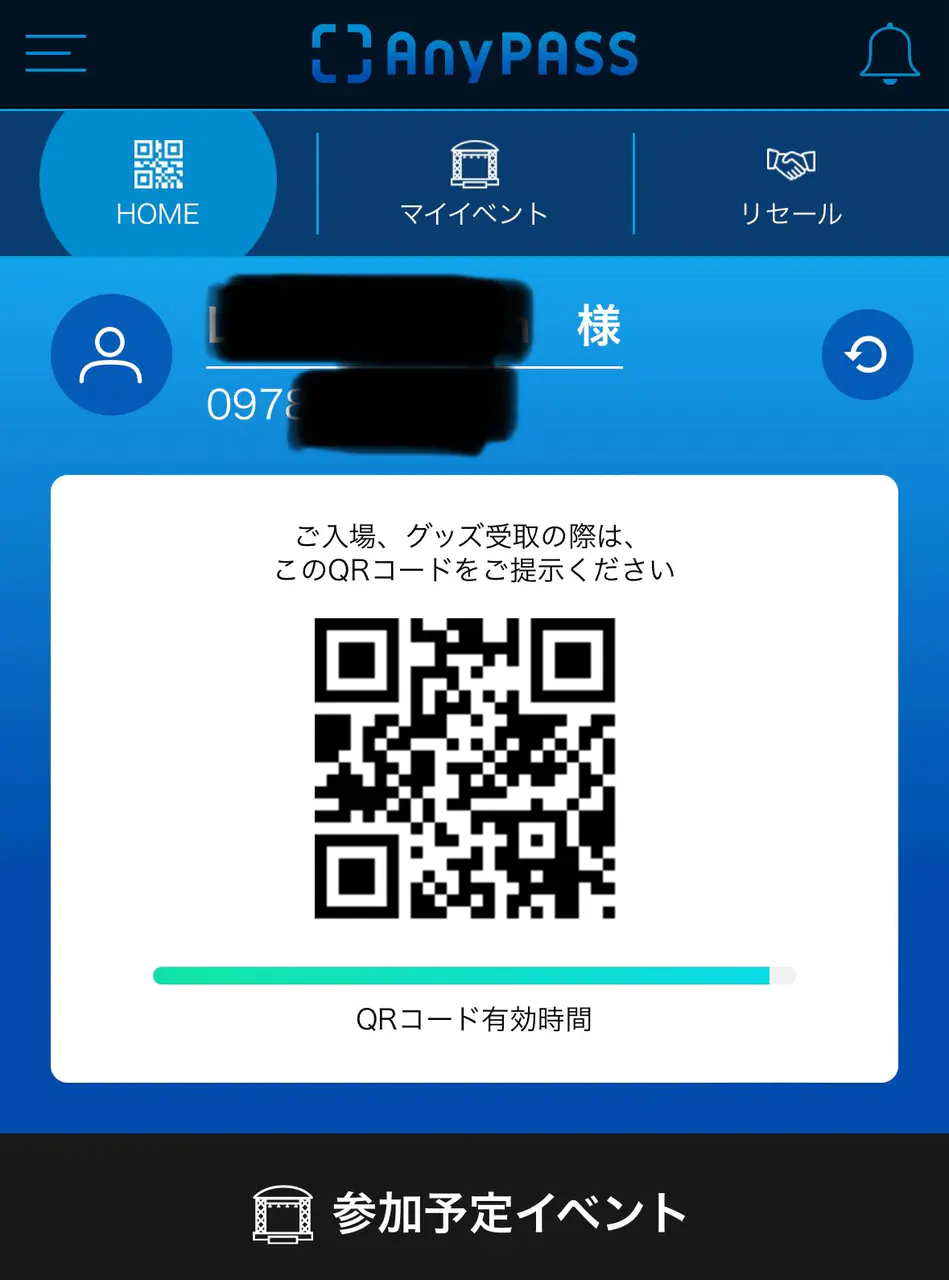Tap the user profile avatar
This screenshot has height=1280, width=949.
111,355
